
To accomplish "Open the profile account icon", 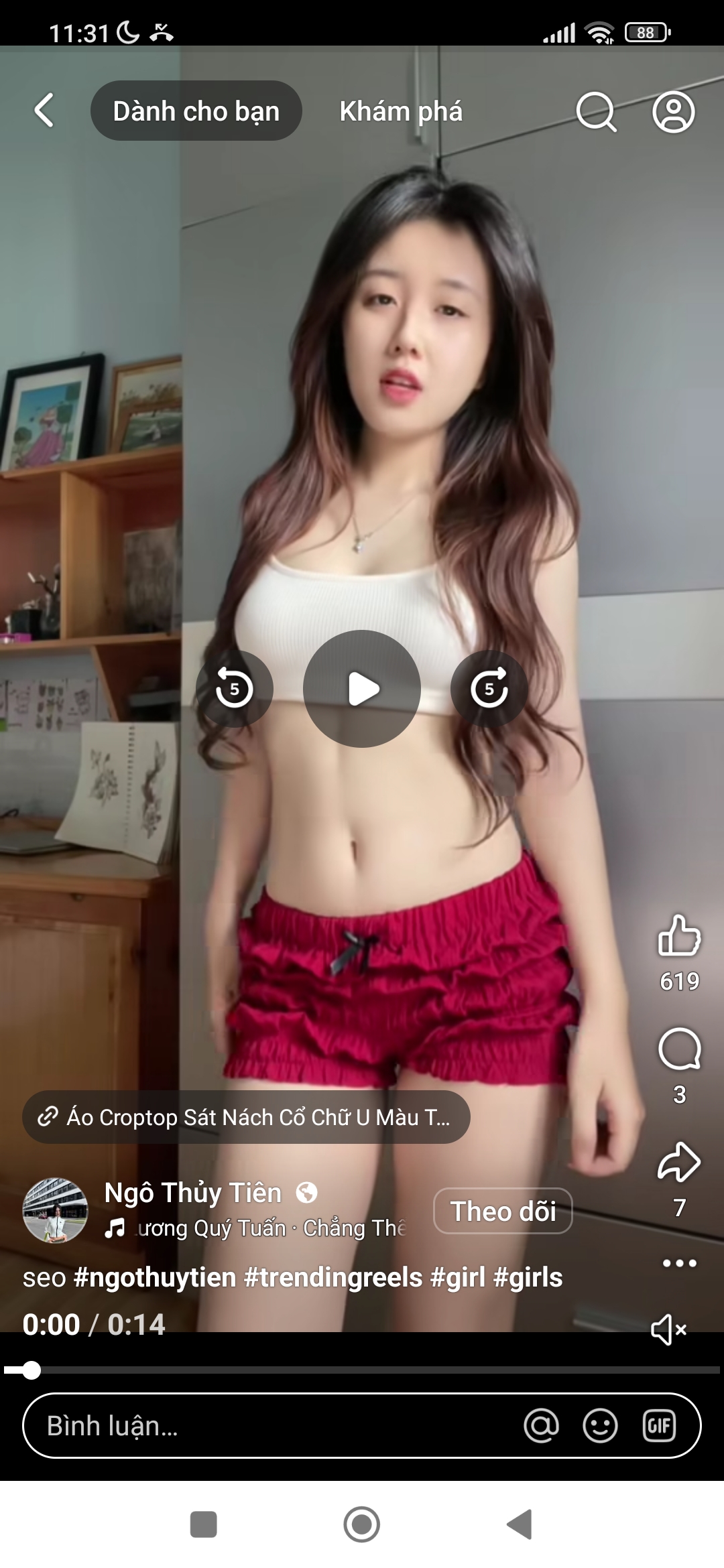I will [673, 111].
